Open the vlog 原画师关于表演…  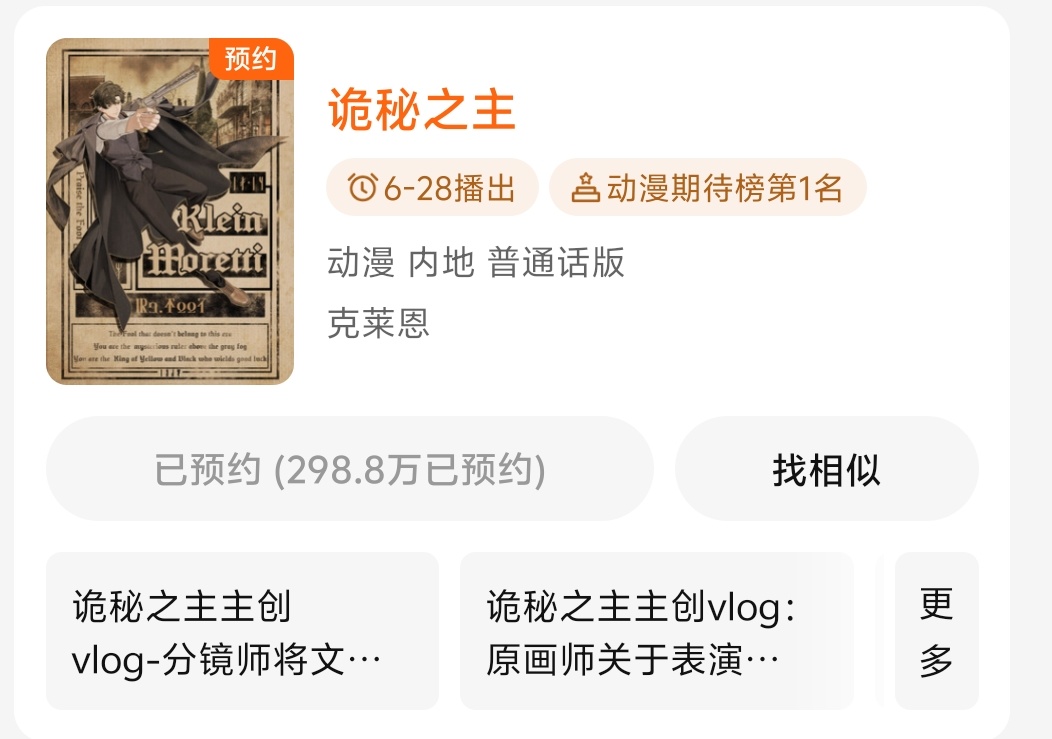tap(656, 632)
